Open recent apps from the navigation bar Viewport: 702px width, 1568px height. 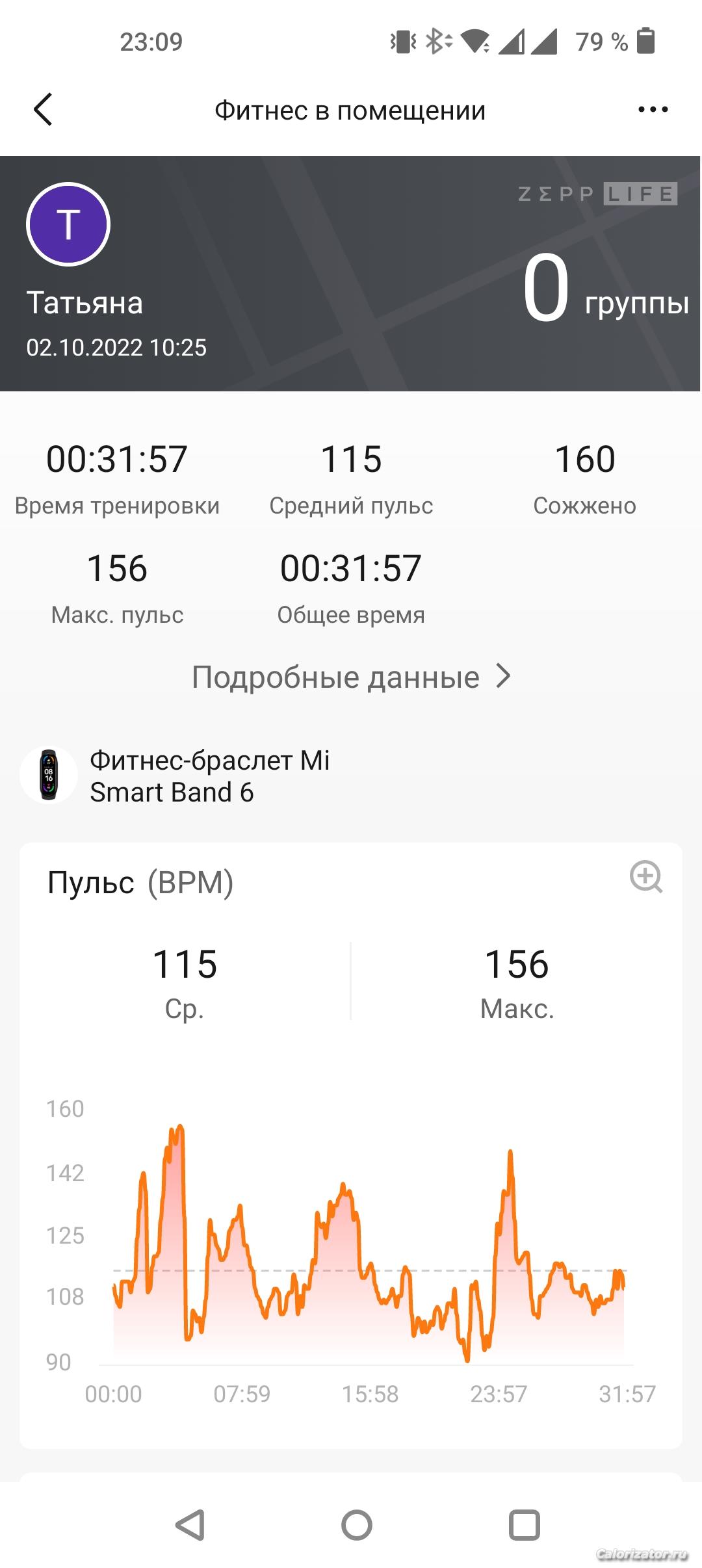[x=524, y=1524]
